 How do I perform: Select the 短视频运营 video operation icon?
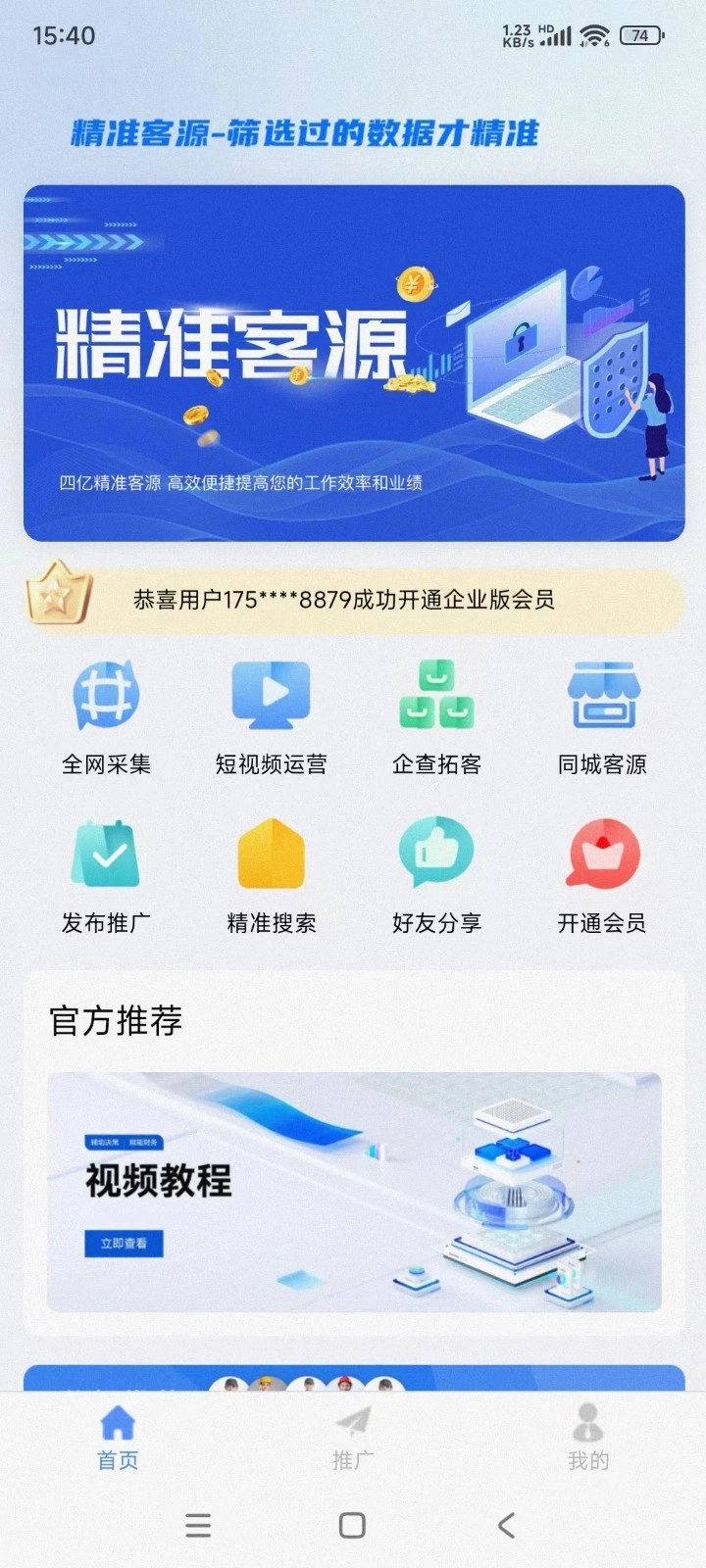click(x=271, y=716)
